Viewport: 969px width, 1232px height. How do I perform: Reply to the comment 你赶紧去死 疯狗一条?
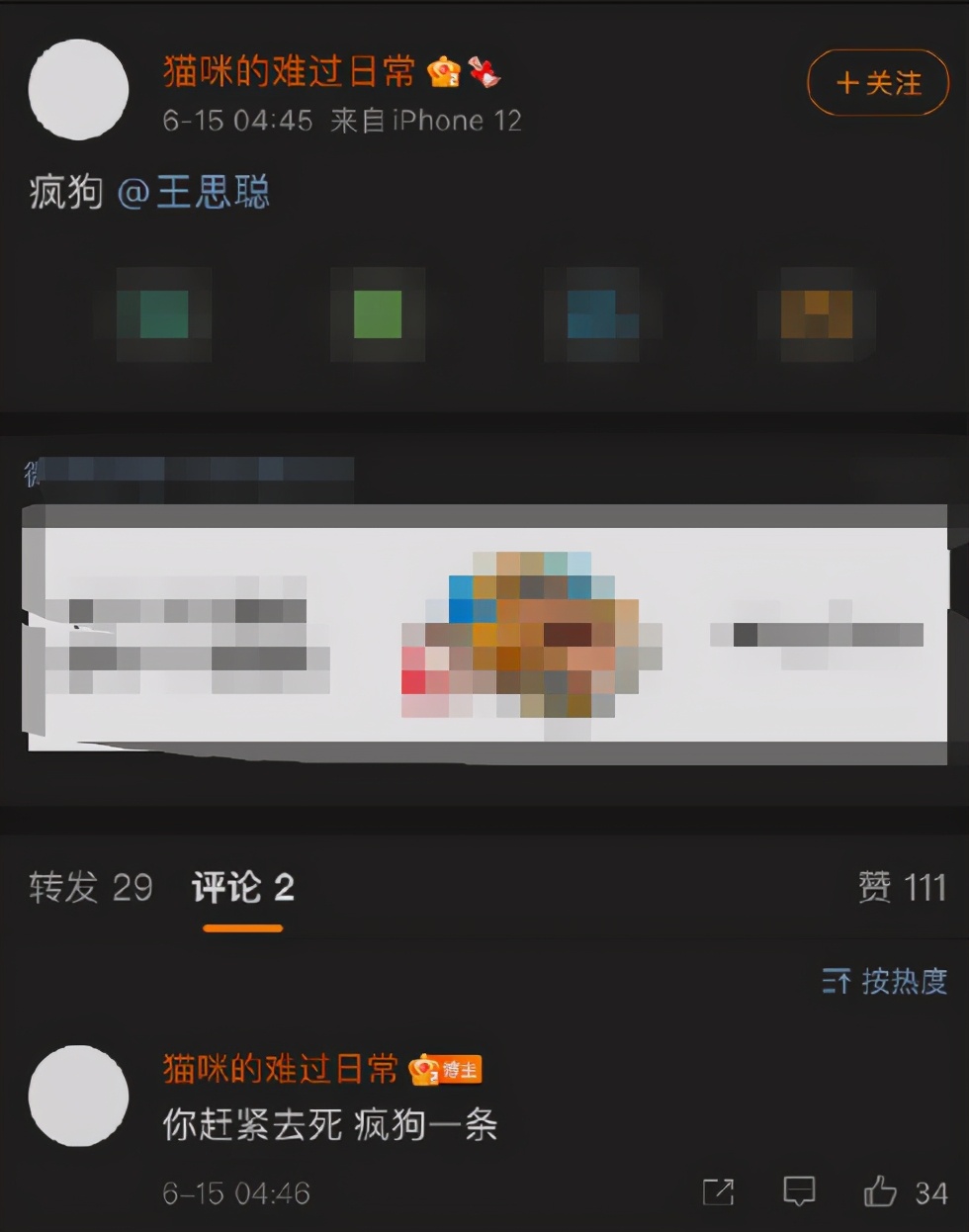pos(799,1192)
